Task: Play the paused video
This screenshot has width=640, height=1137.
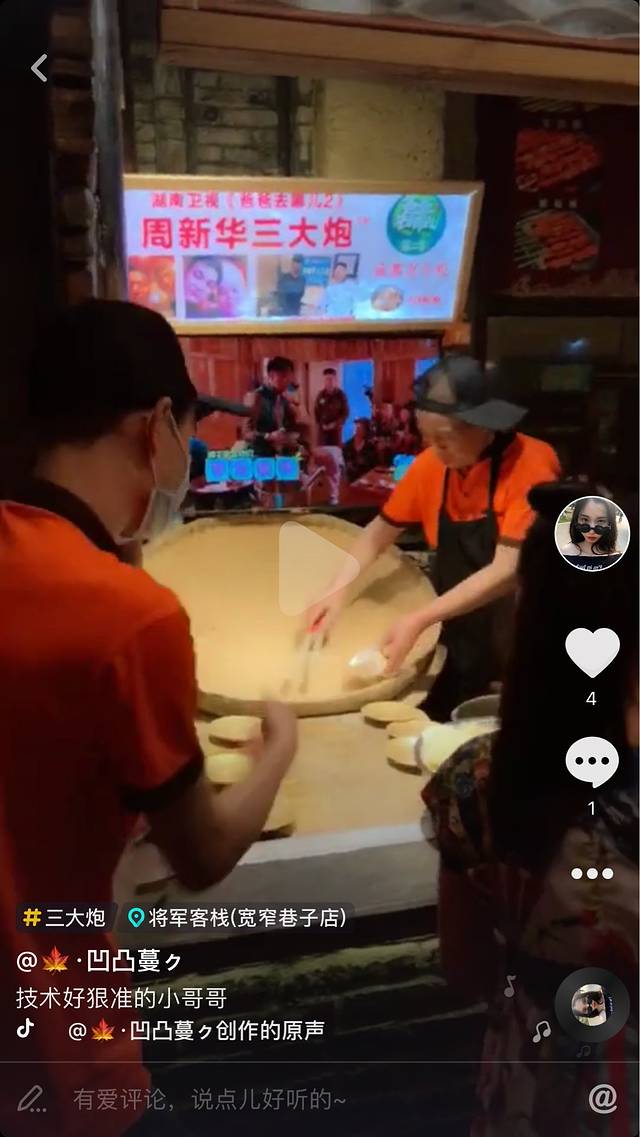Action: point(319,569)
